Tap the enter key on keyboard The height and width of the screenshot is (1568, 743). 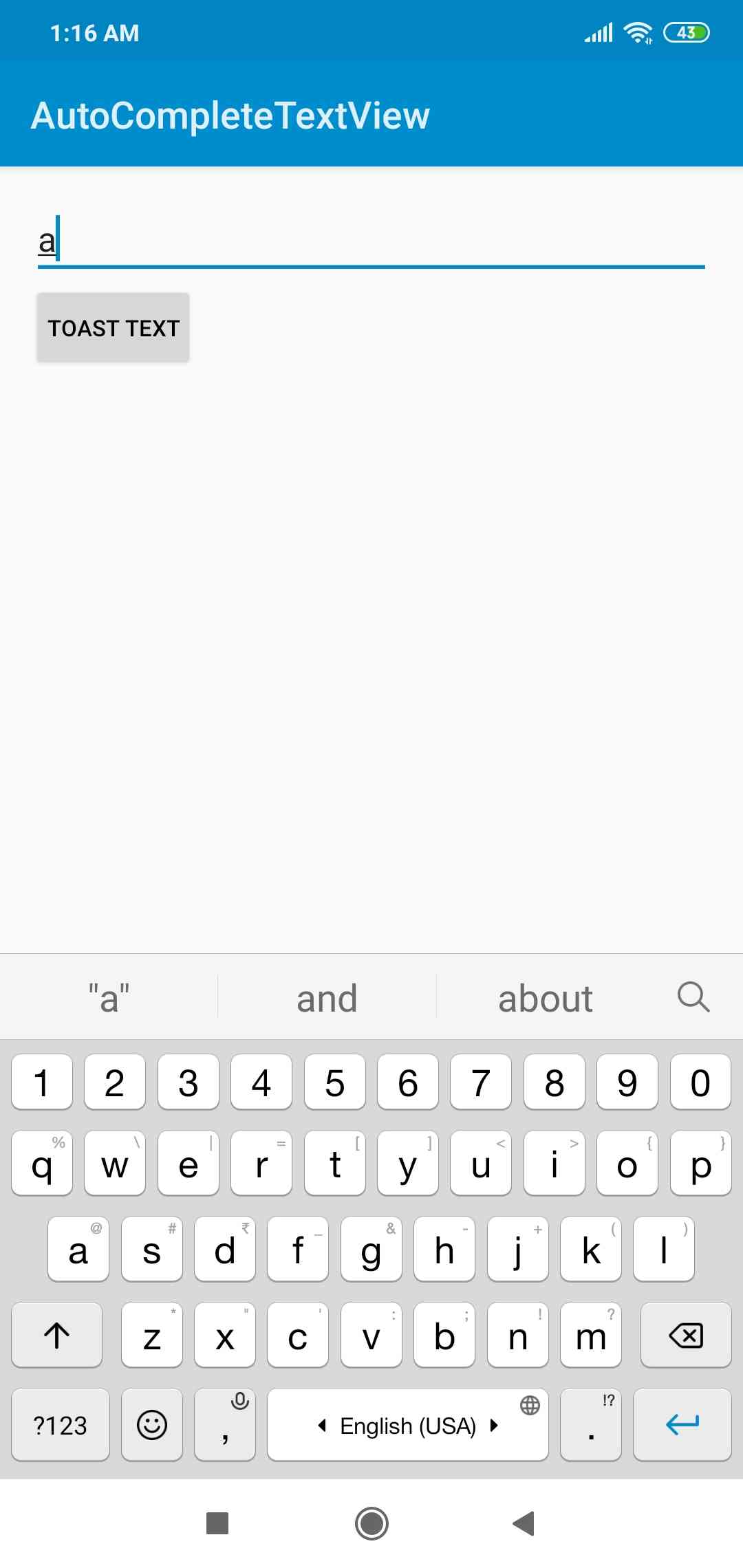[x=682, y=1424]
